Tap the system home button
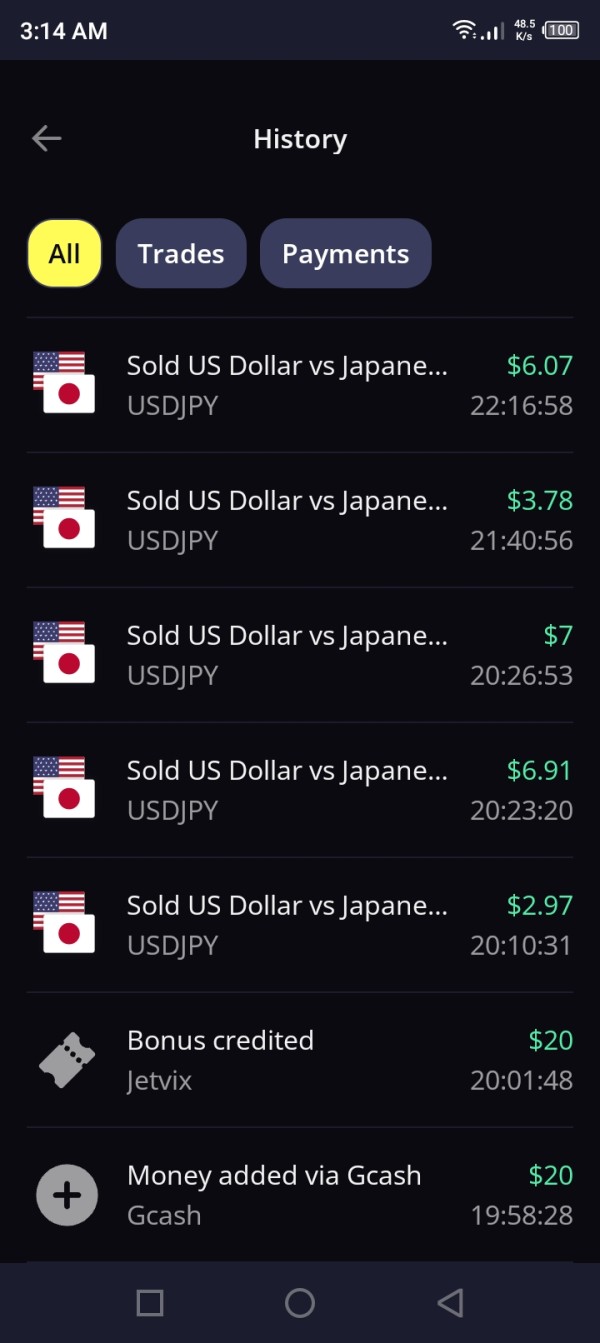The image size is (600, 1343). pyautogui.click(x=300, y=1303)
